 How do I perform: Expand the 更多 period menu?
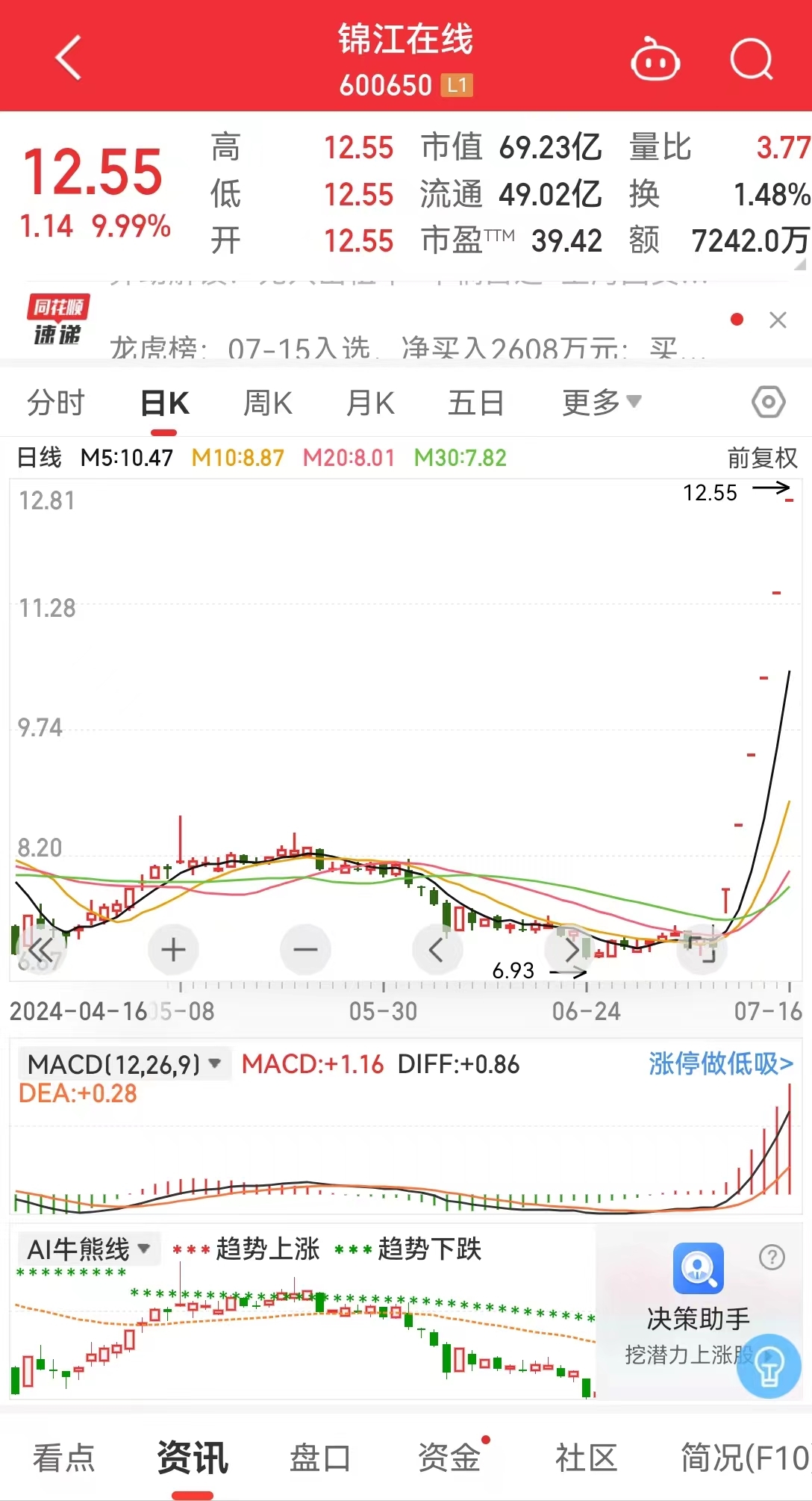(x=601, y=402)
